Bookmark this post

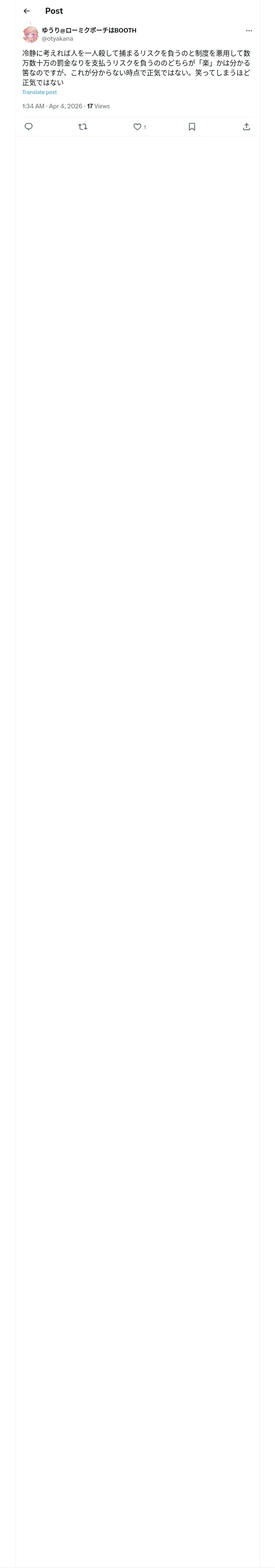pyautogui.click(x=192, y=127)
